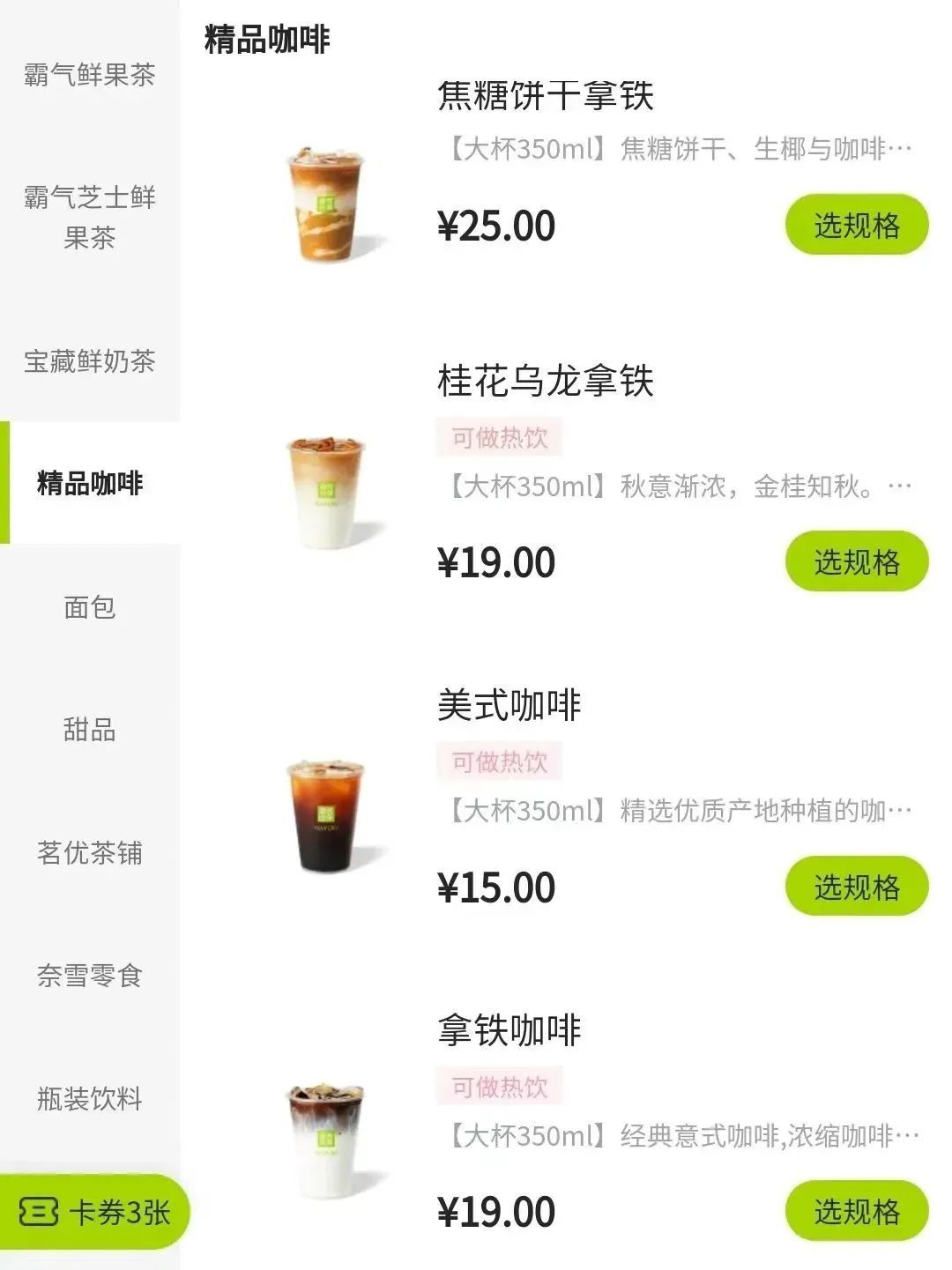The width and height of the screenshot is (952, 1270).
Task: Open the 美式咖啡 drink photo
Action: [x=326, y=817]
